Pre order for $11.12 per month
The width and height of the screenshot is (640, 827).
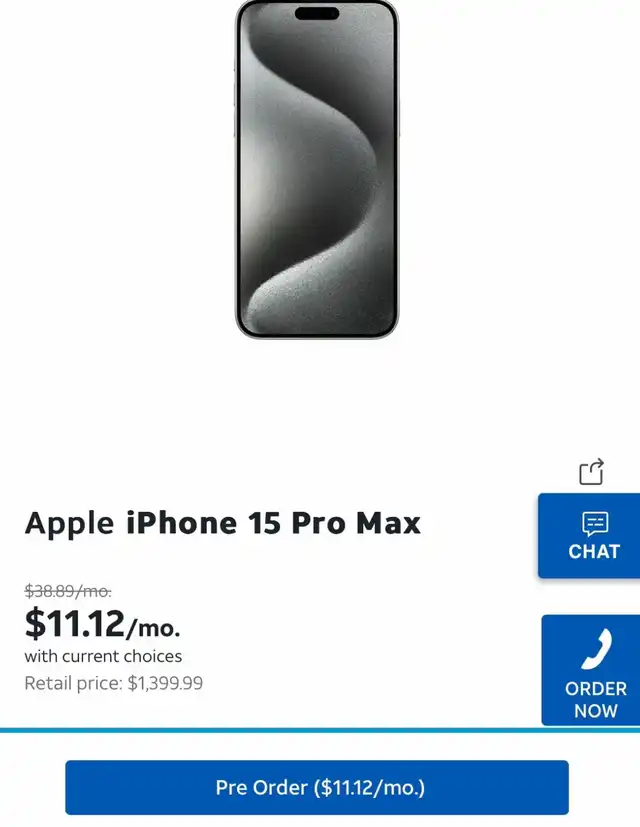point(317,787)
